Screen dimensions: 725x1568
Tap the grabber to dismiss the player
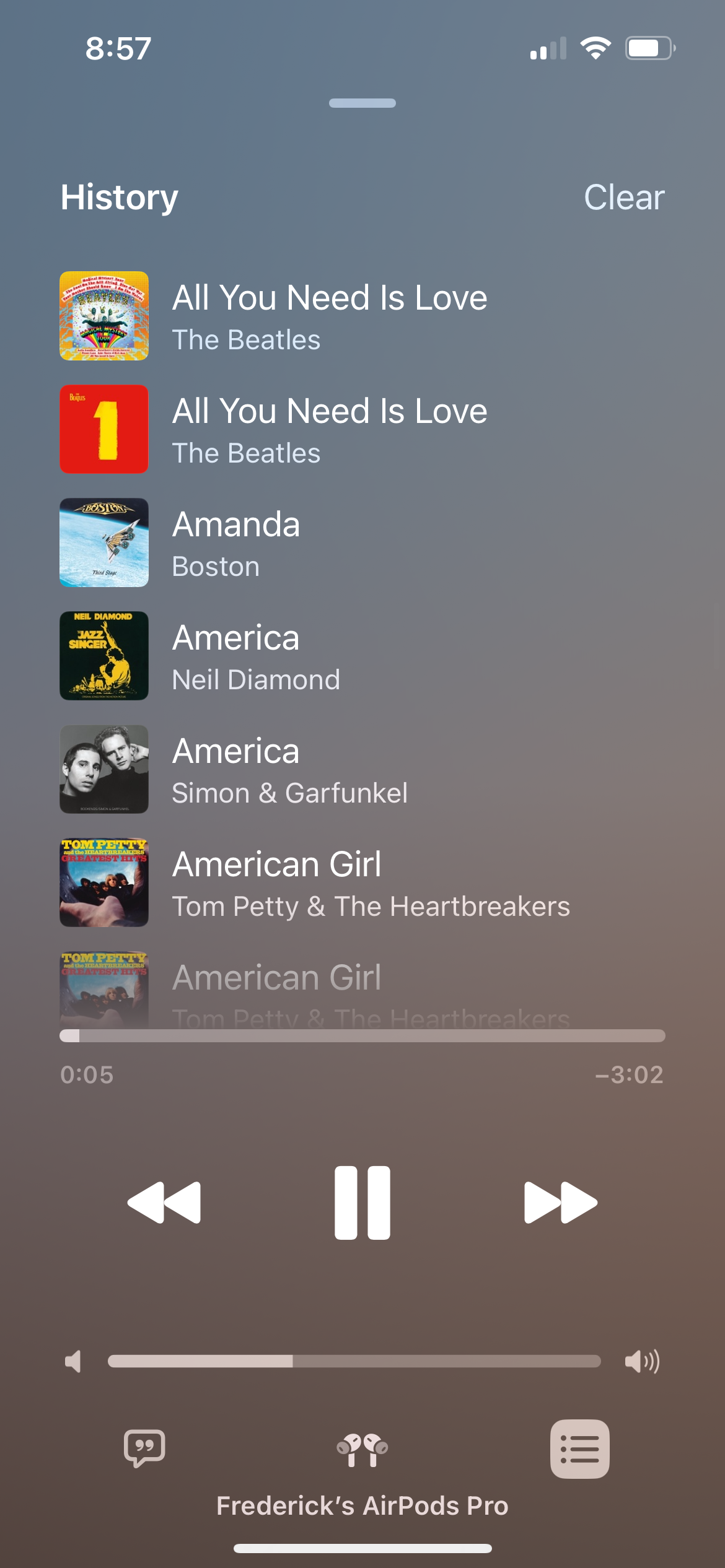362,103
